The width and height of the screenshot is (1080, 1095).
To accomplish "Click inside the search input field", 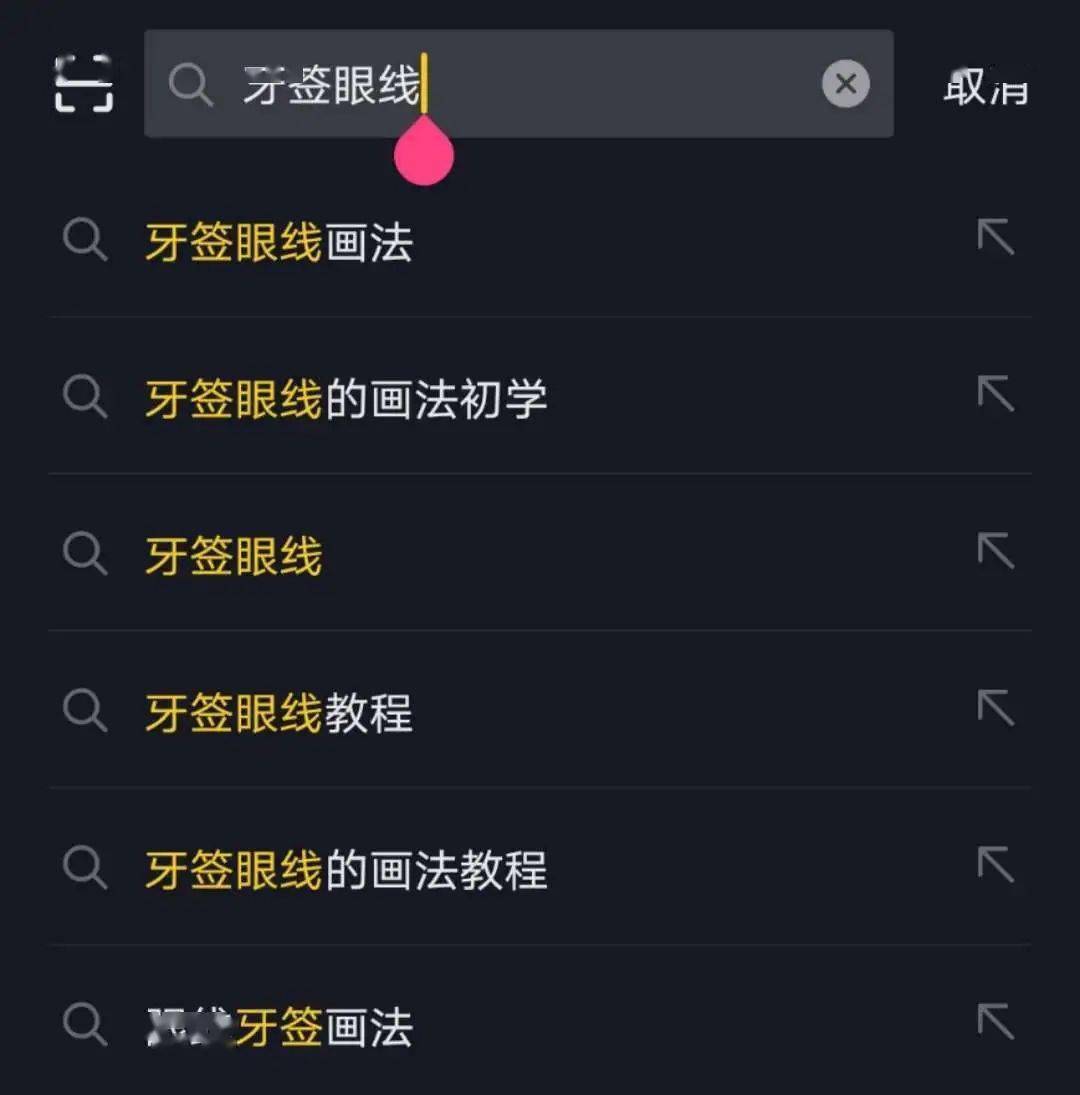I will [520, 85].
